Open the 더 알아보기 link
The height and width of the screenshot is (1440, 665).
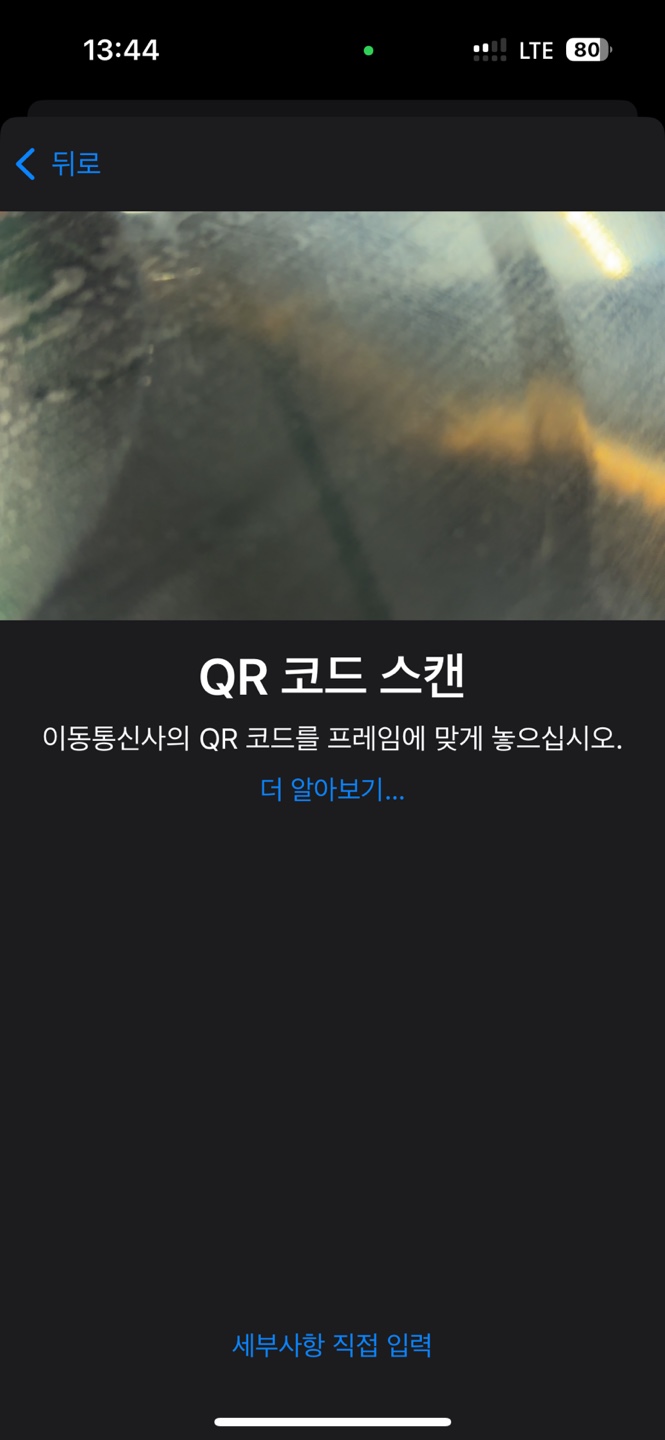coord(332,790)
